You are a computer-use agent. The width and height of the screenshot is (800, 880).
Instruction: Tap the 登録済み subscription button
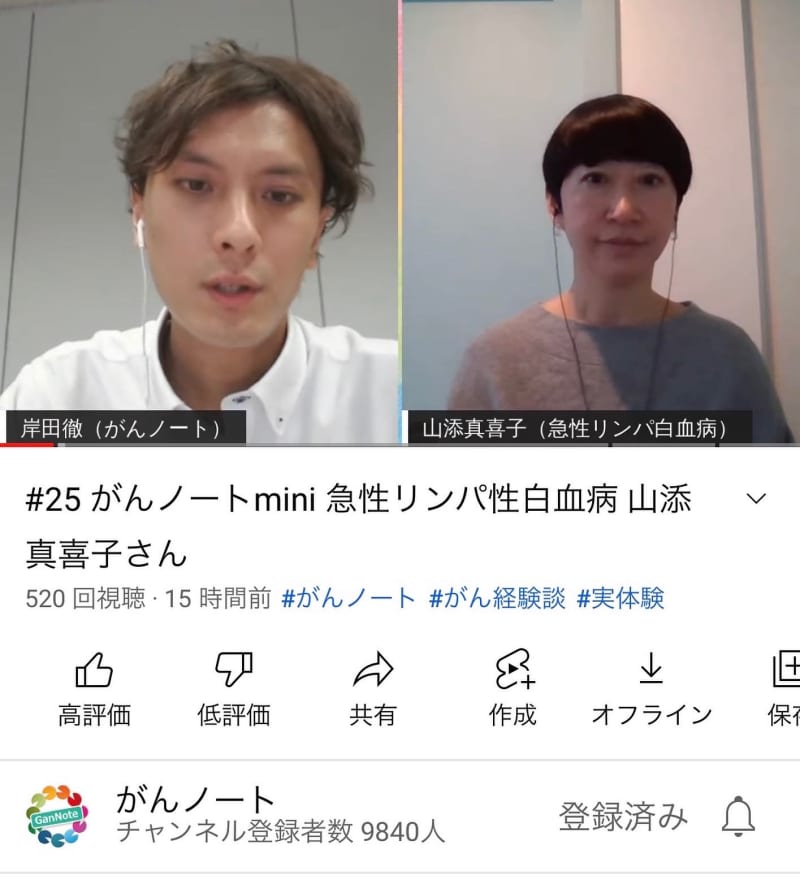[x=623, y=817]
